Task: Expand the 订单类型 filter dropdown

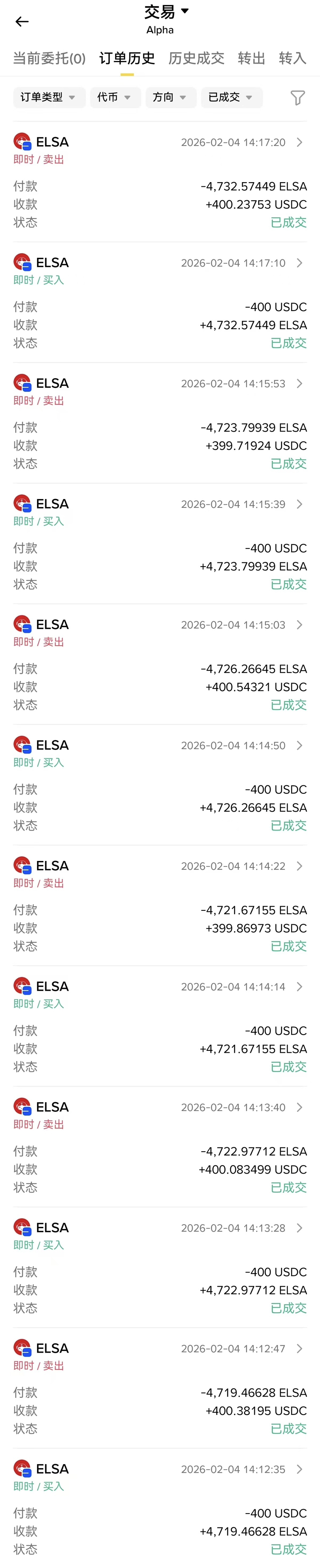Action: tap(49, 97)
